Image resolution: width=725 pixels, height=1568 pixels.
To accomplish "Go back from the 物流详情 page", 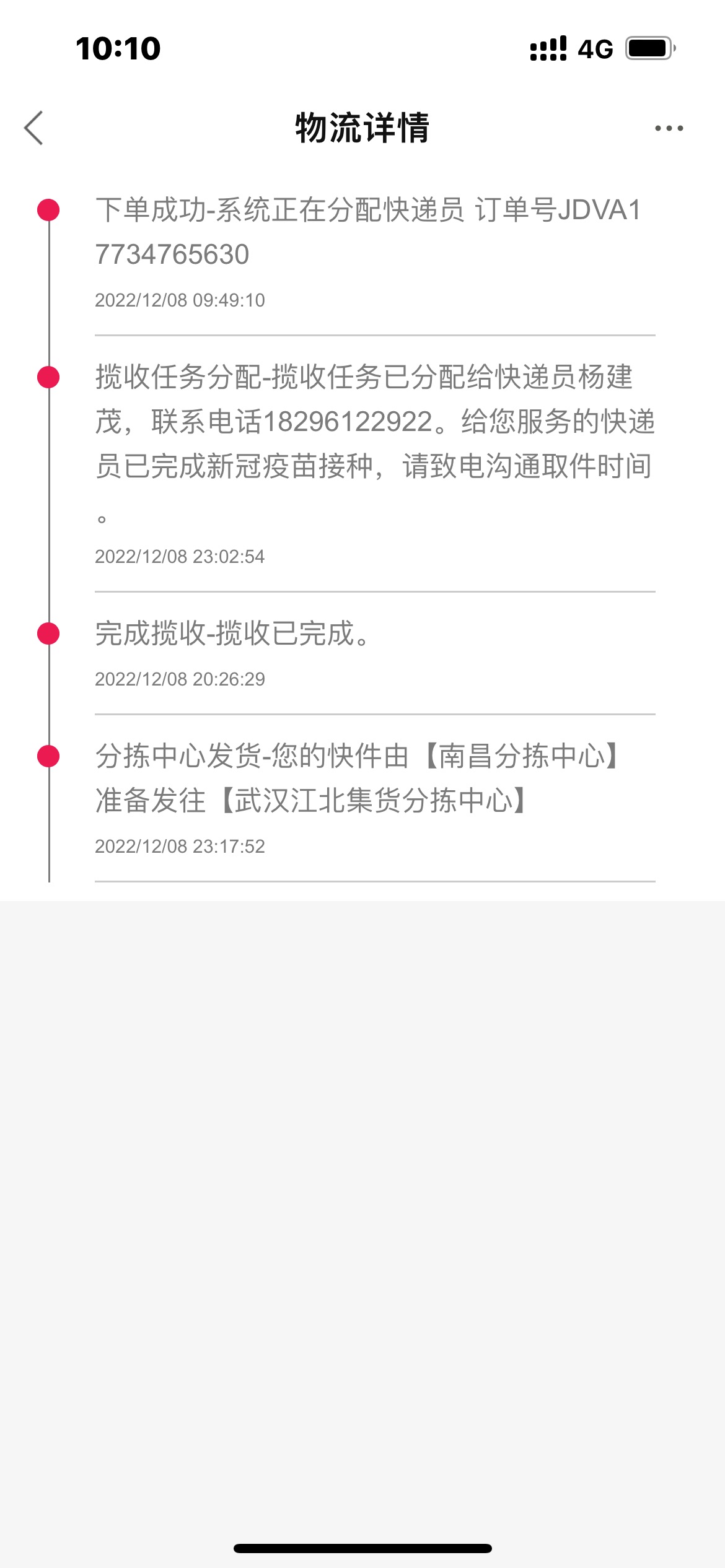I will [x=33, y=128].
